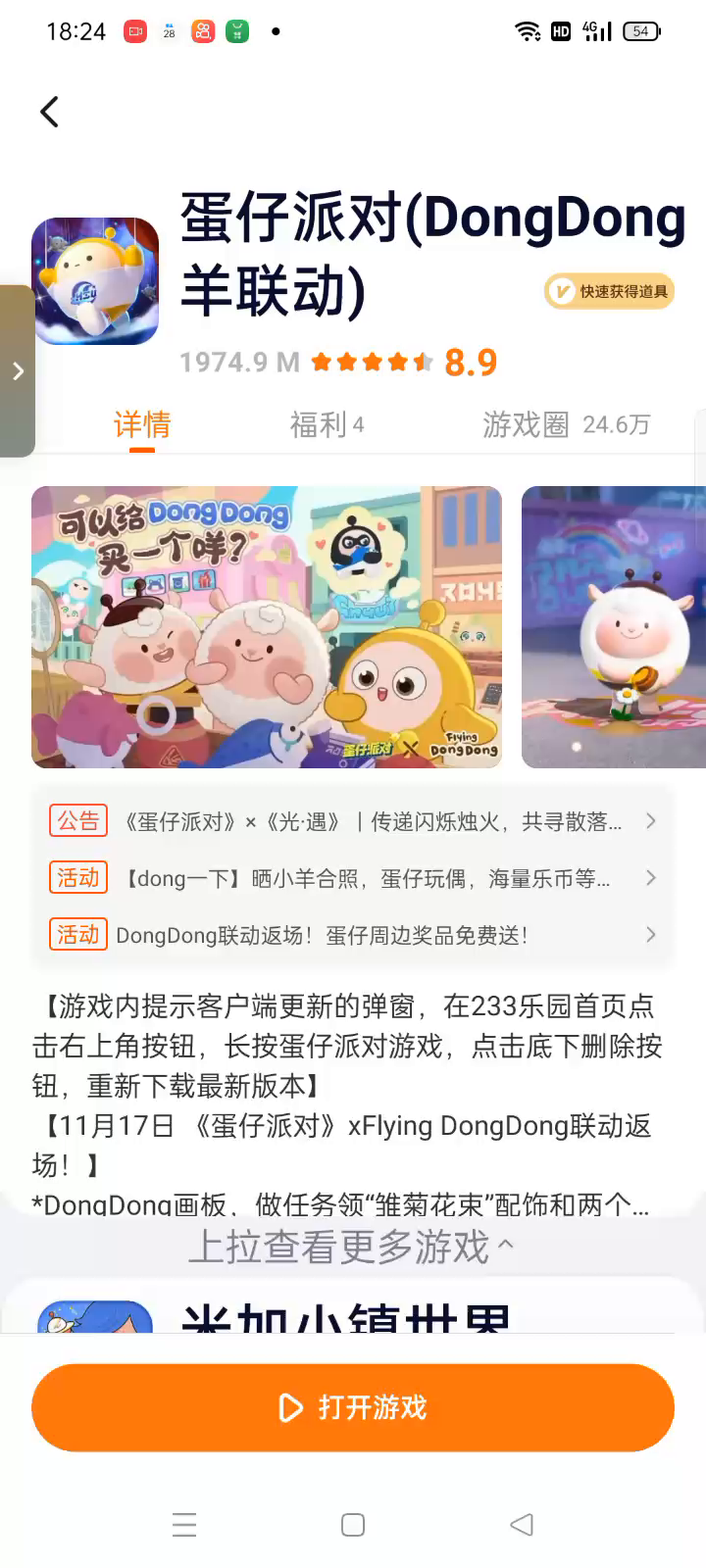View the second game screenshot with sheep
This screenshot has width=706, height=1568.
(614, 627)
